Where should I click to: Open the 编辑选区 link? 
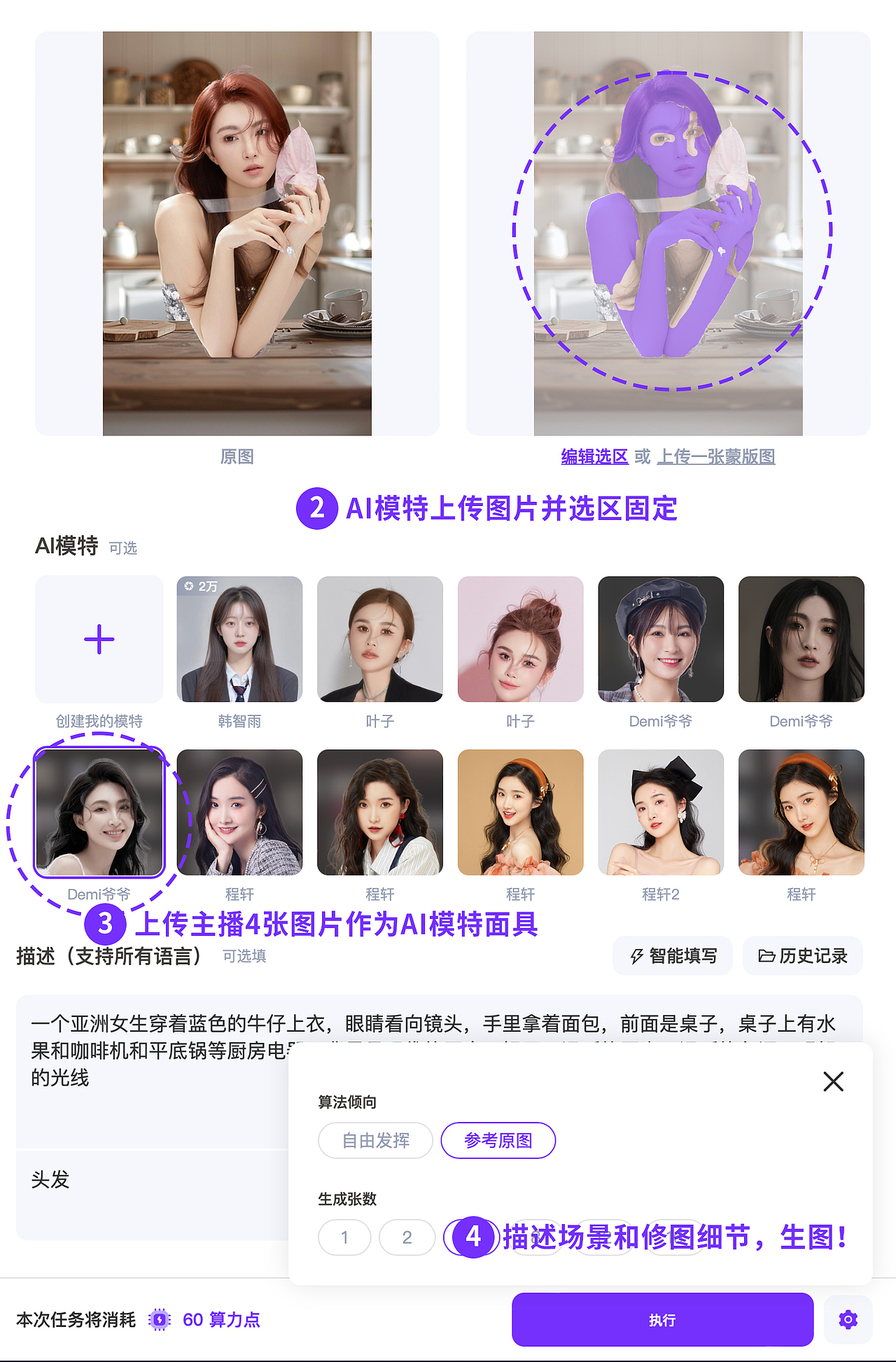(594, 457)
